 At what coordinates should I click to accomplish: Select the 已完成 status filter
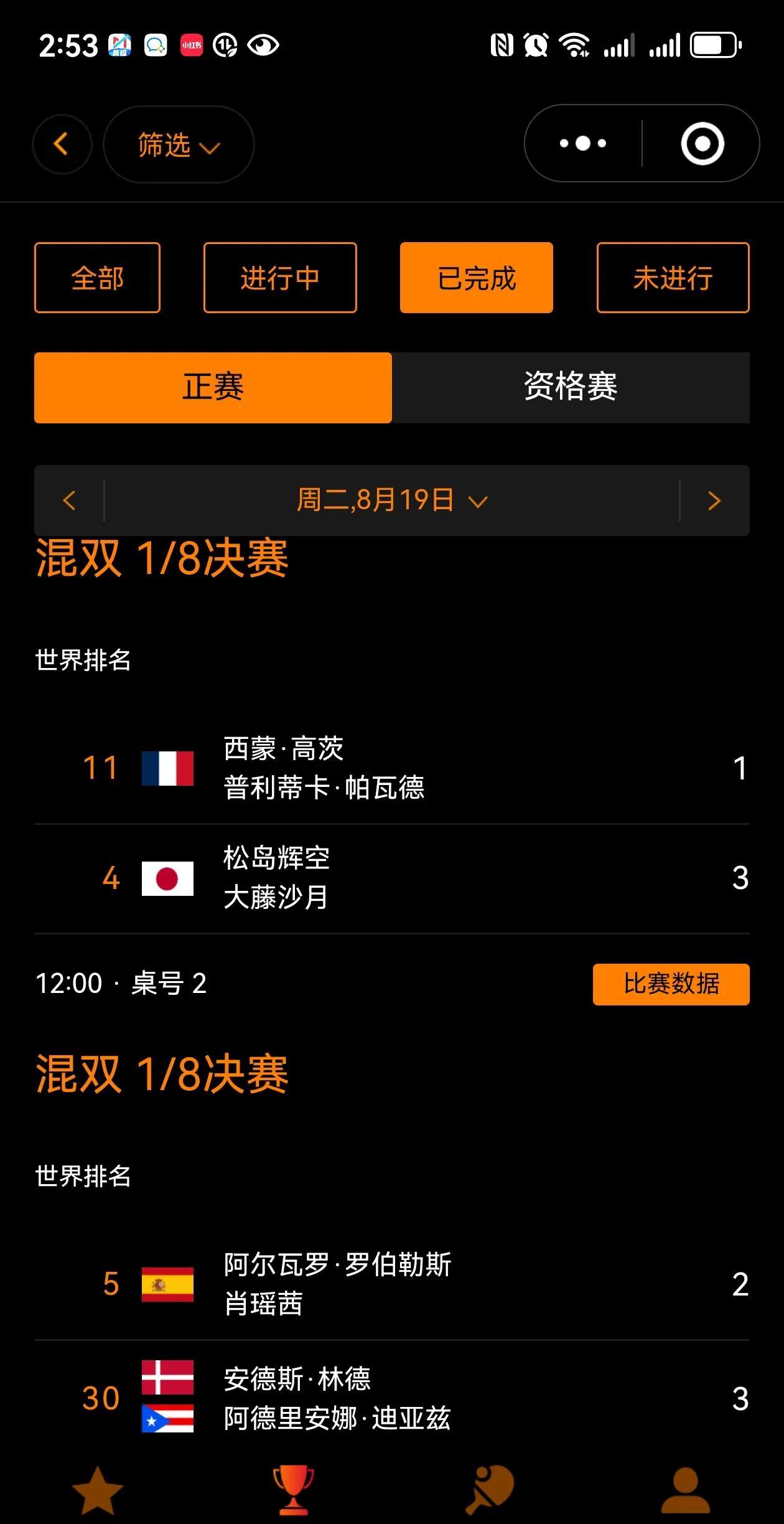tap(476, 278)
